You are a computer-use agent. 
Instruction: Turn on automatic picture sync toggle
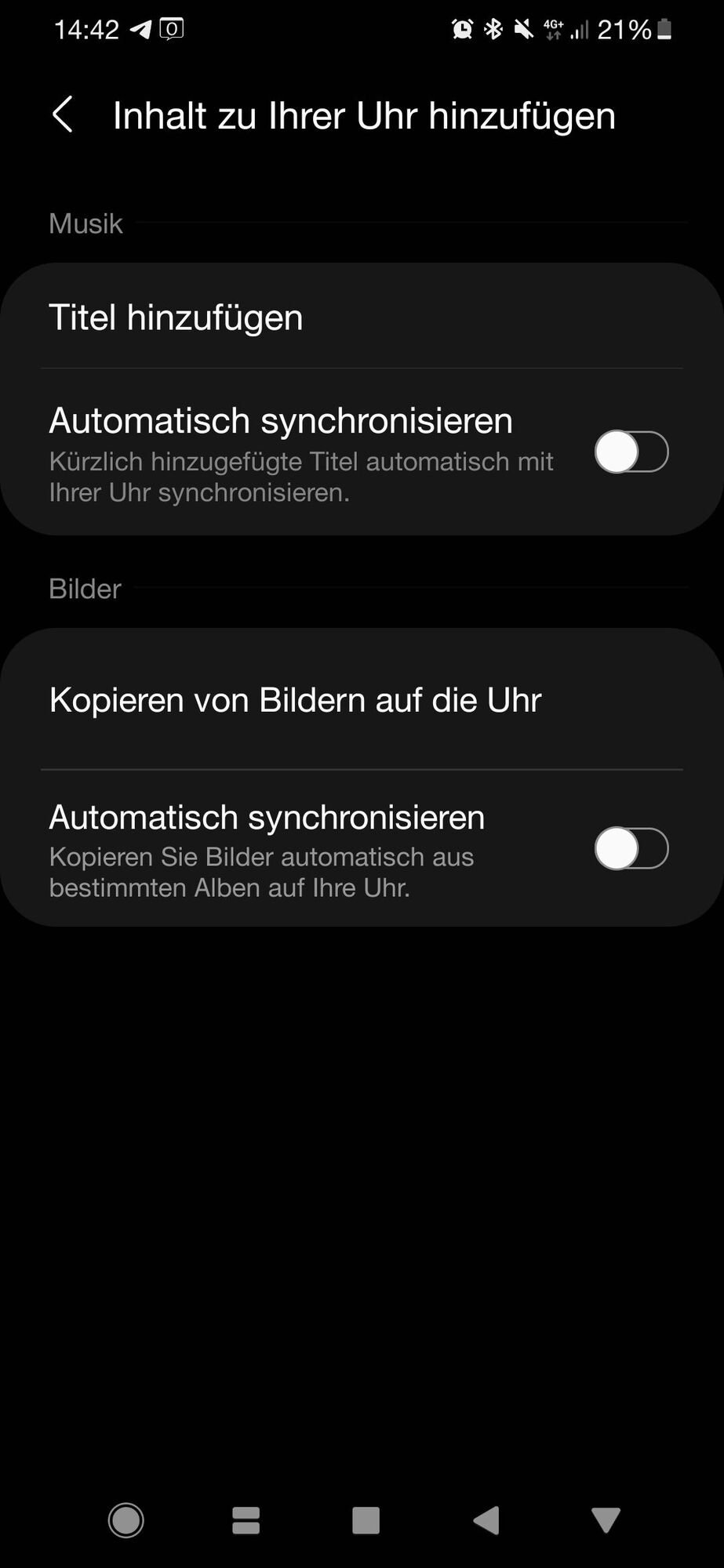click(x=631, y=849)
